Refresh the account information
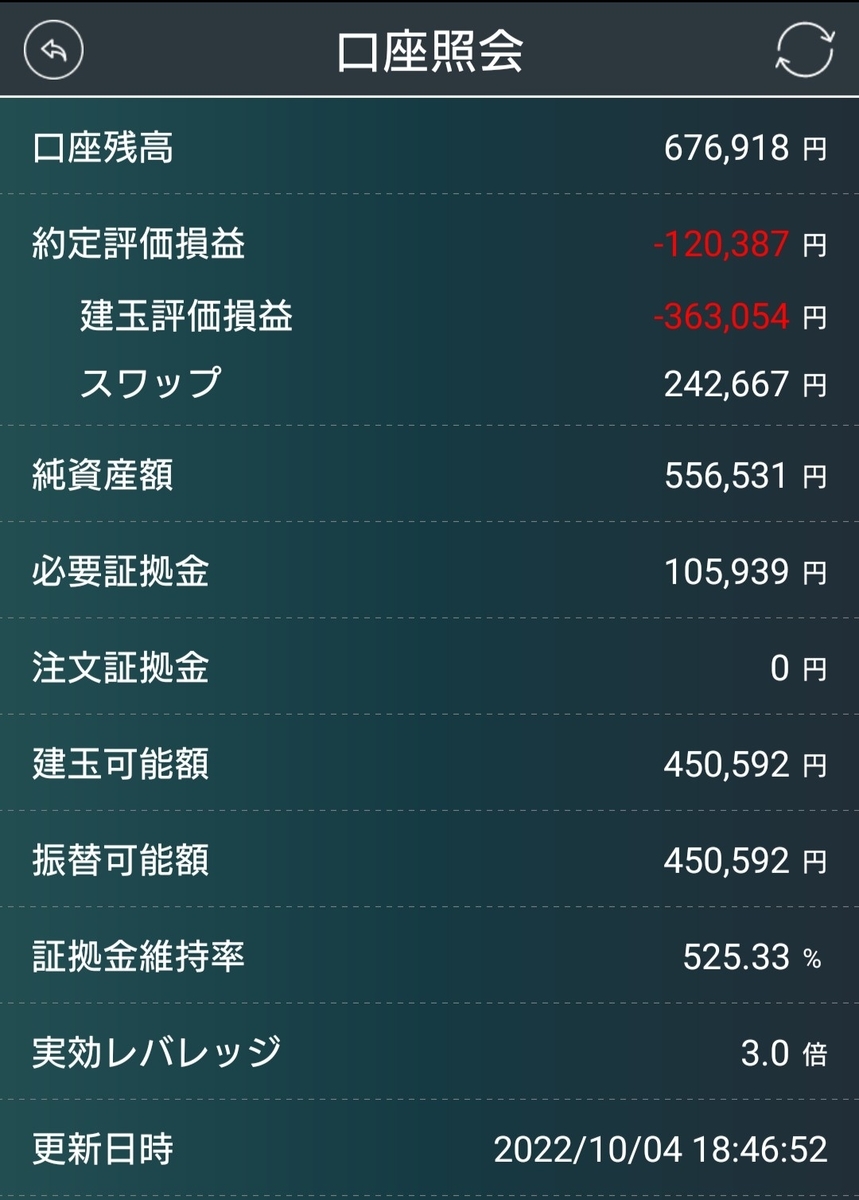This screenshot has height=1200, width=859. pyautogui.click(x=805, y=50)
